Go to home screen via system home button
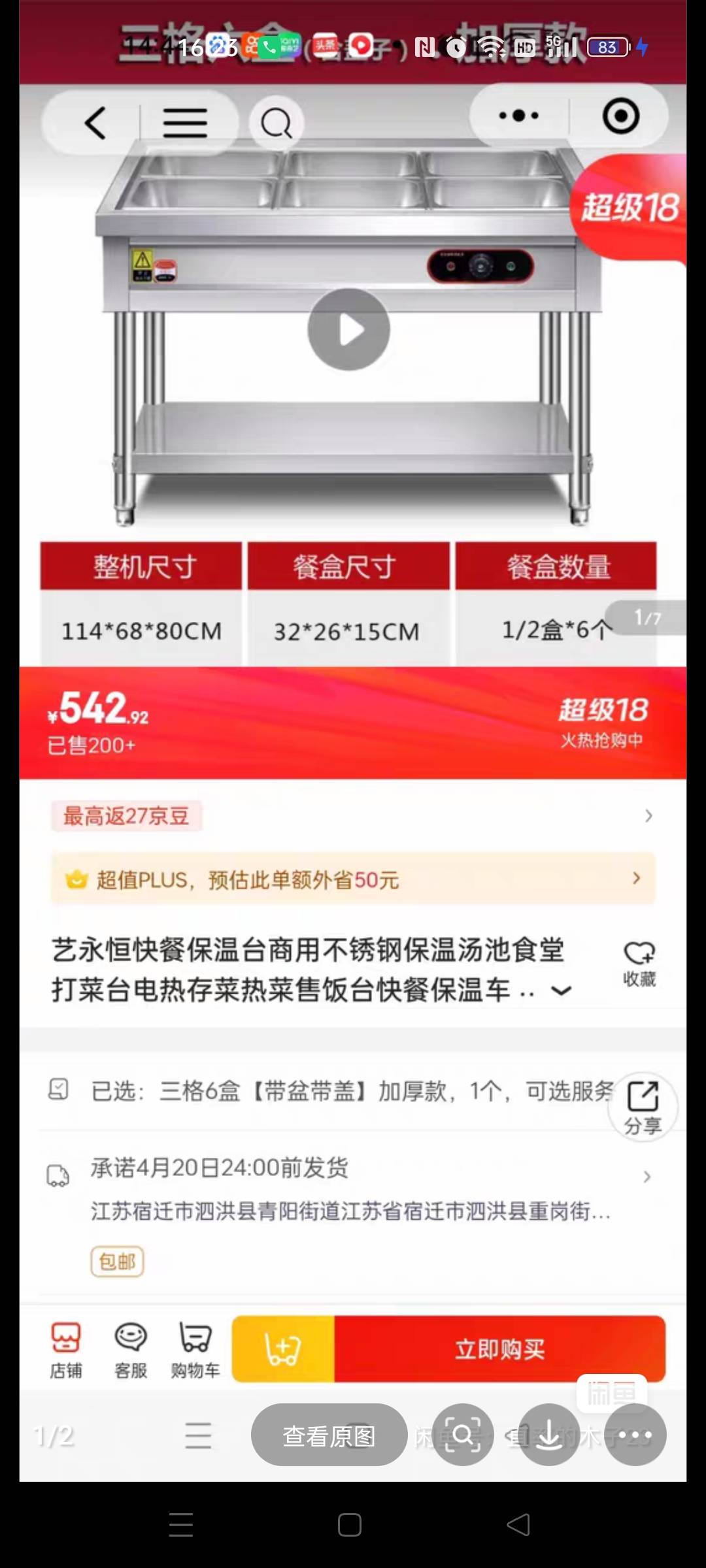 [350, 1526]
